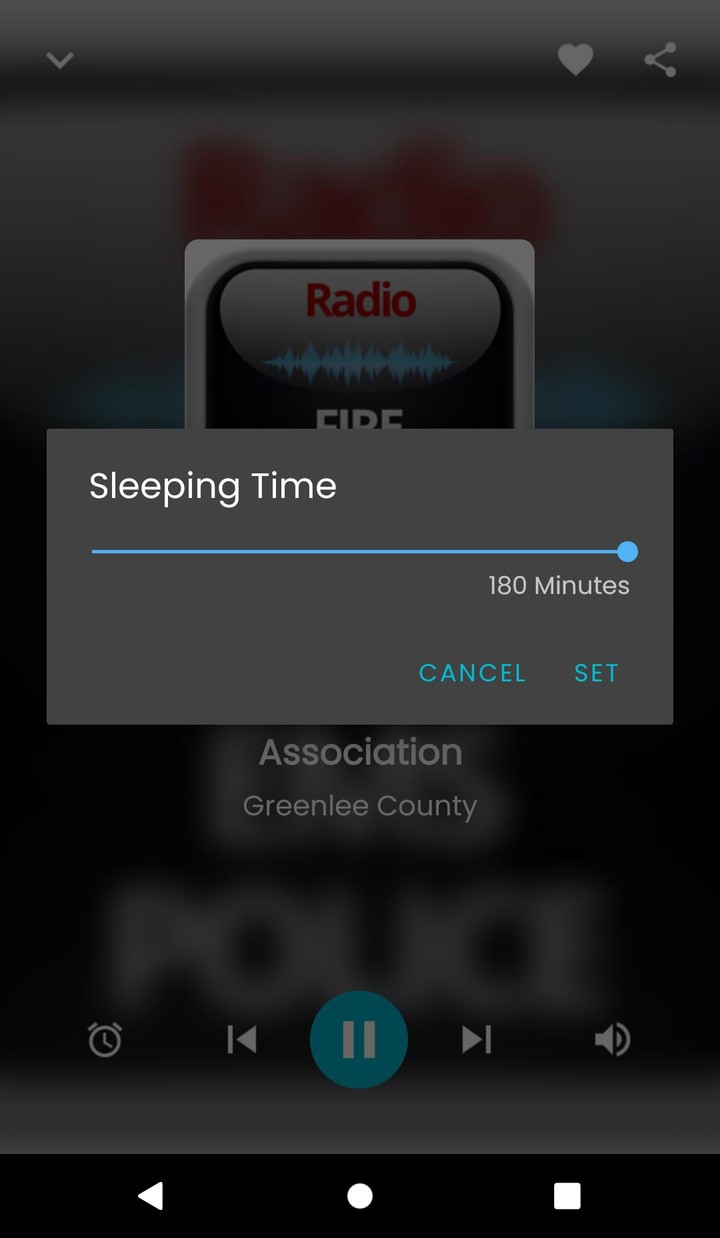Viewport: 720px width, 1238px height.
Task: Open recent apps from the navigation bar
Action: pos(567,1195)
